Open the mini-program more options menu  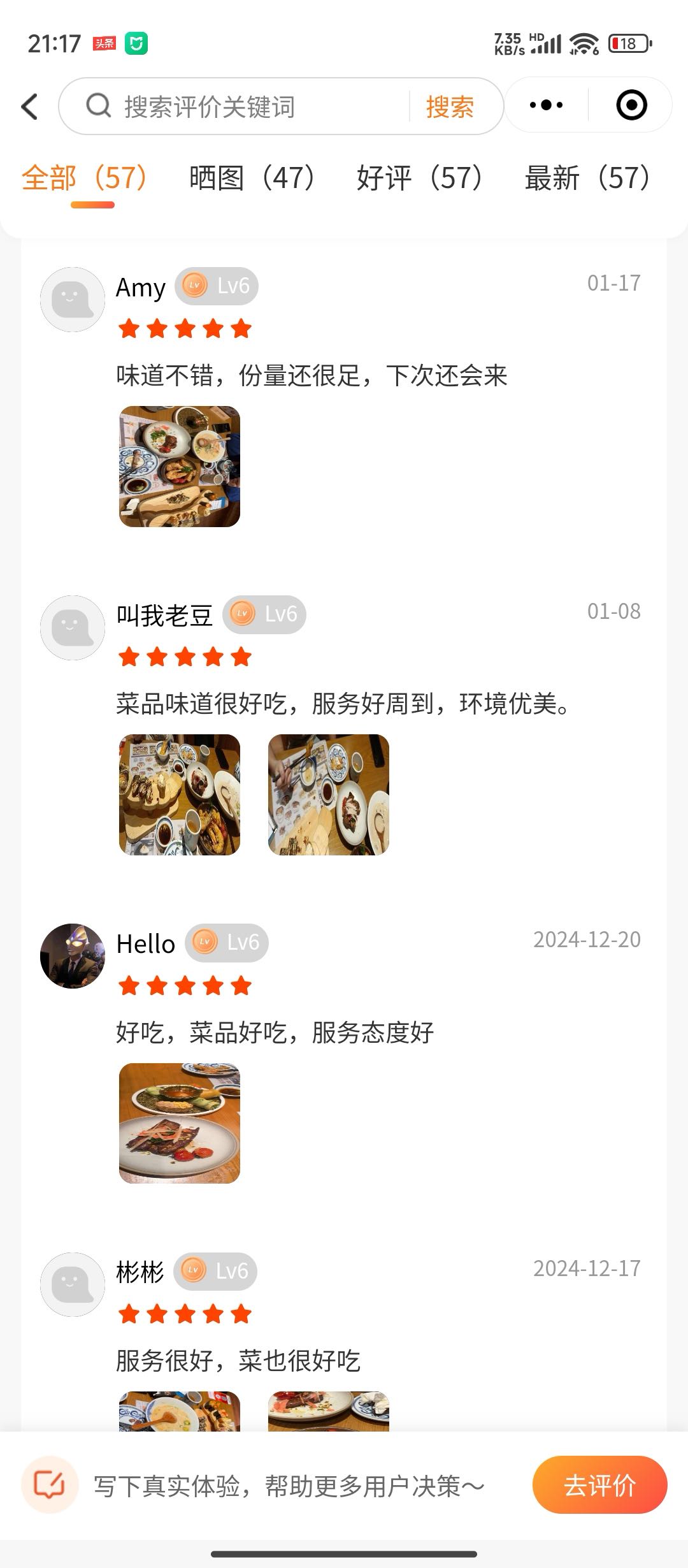coord(547,105)
